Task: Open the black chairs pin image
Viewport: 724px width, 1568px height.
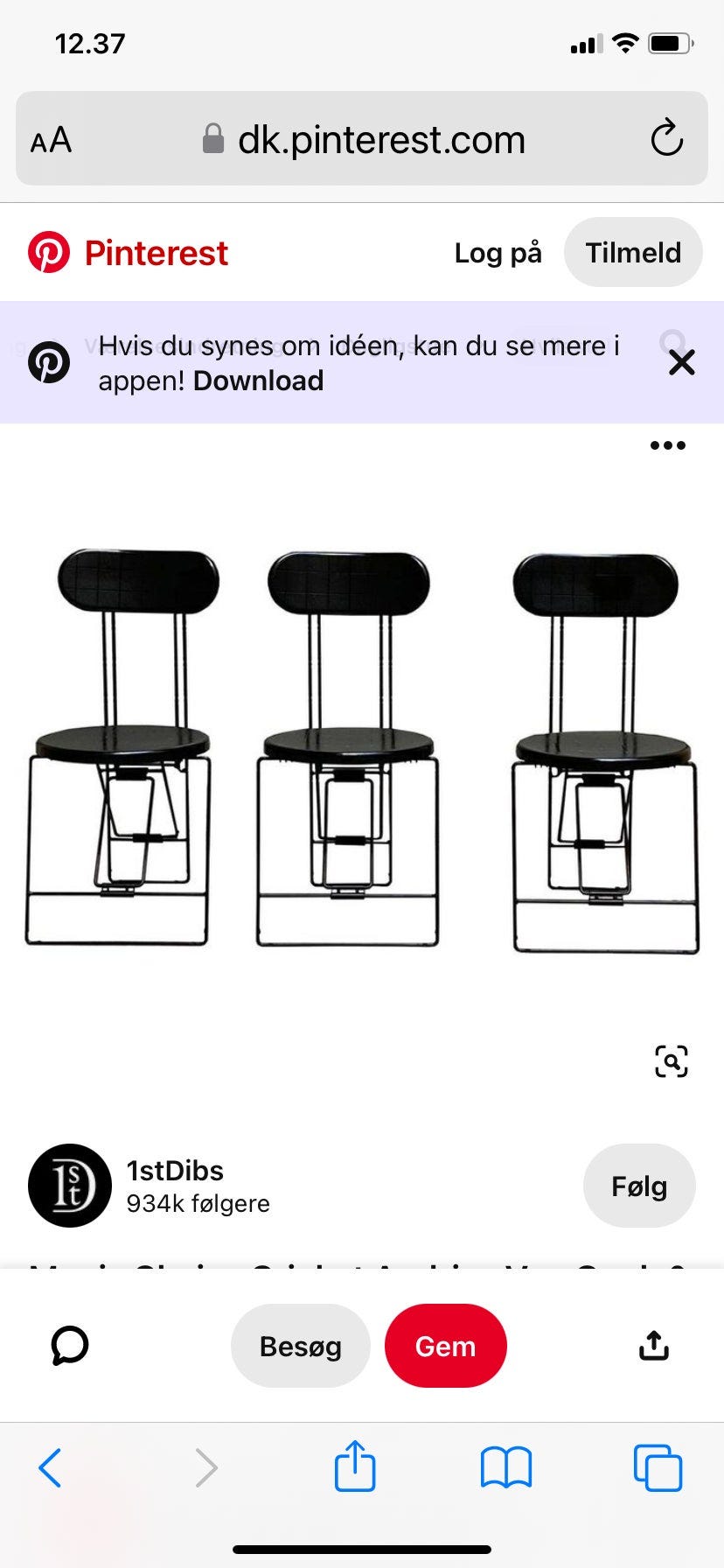Action: [362, 750]
